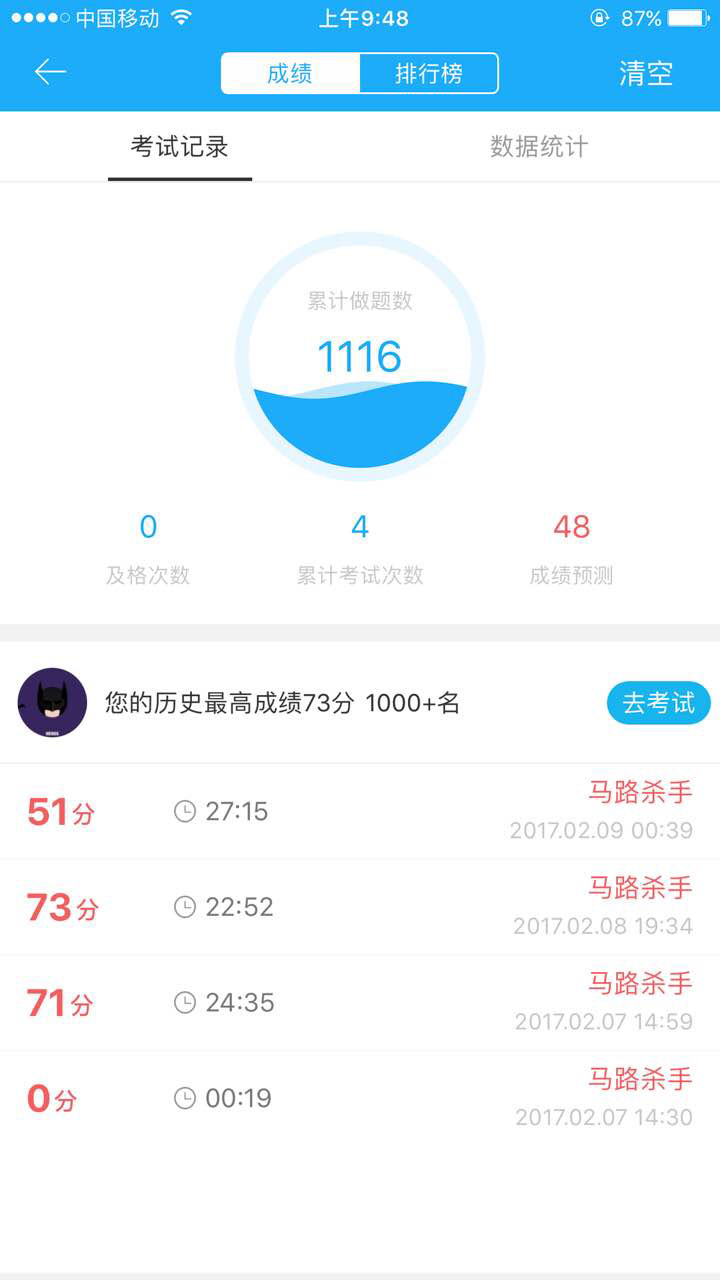The height and width of the screenshot is (1280, 720).
Task: Tap the Batman profile avatar
Action: [x=52, y=703]
